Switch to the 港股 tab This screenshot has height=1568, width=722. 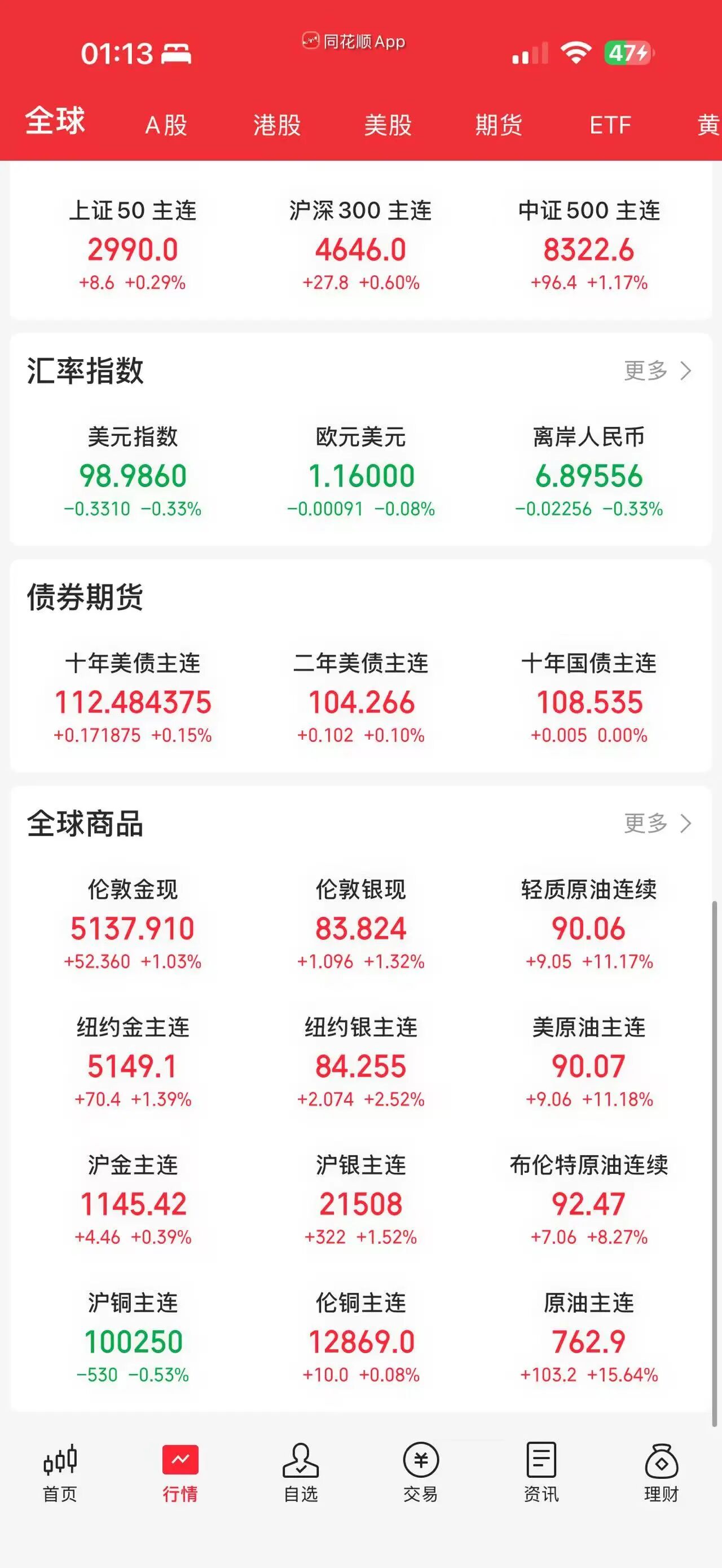[x=276, y=125]
